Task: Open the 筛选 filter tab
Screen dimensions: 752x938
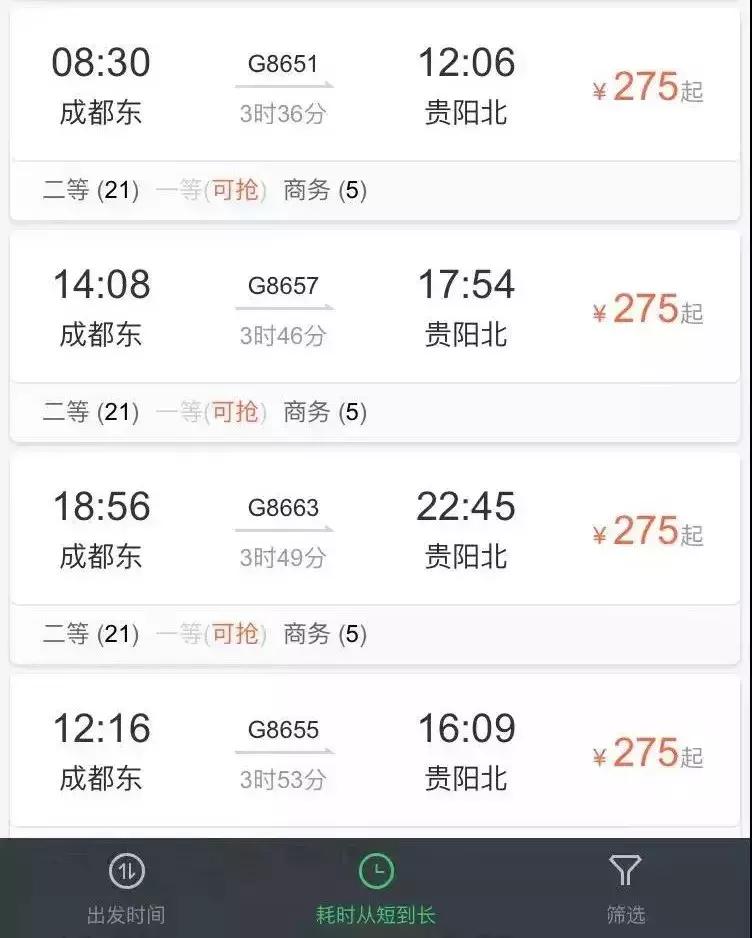Action: (x=627, y=895)
